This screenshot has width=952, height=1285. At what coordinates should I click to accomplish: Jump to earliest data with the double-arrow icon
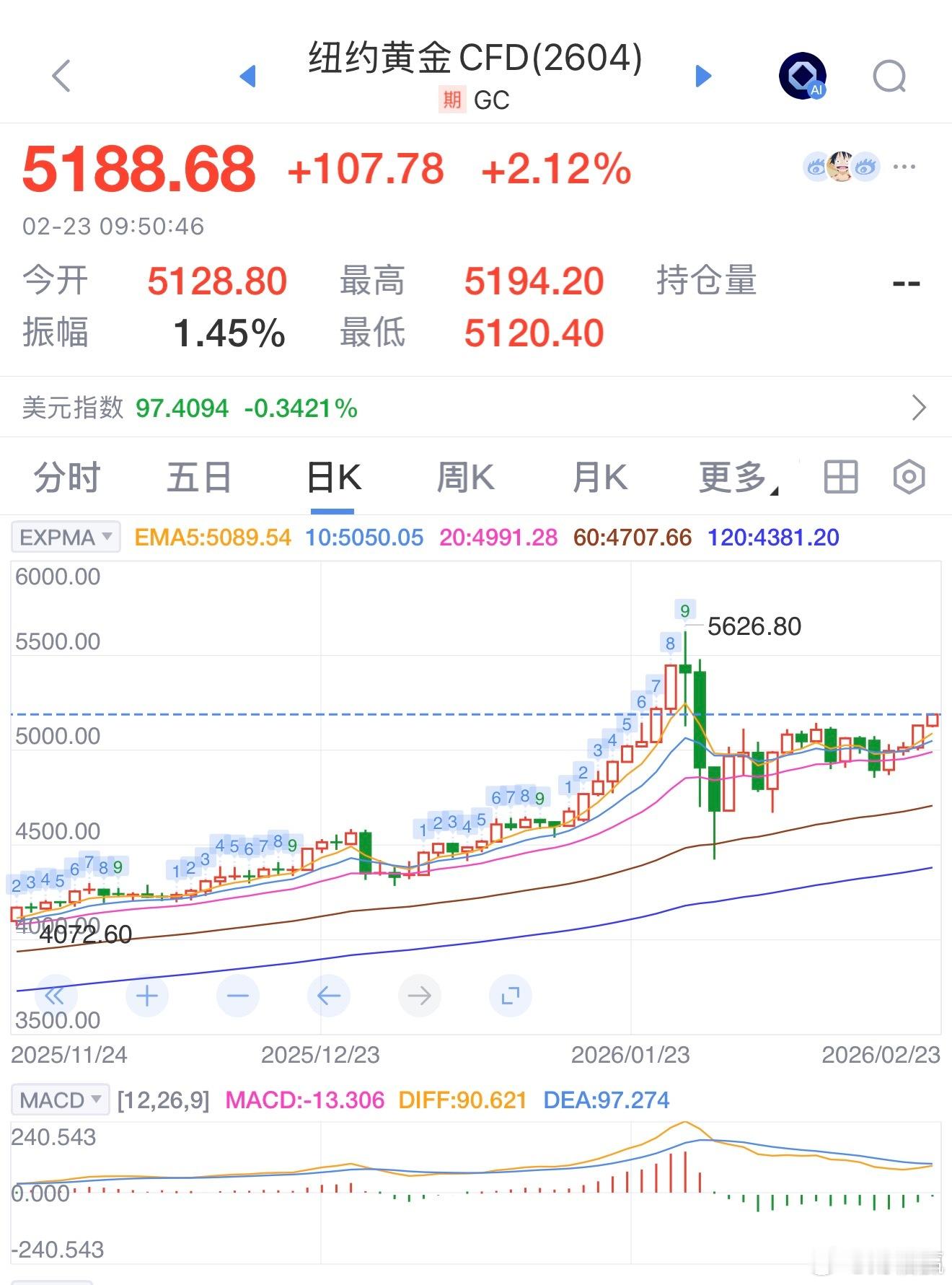point(56,995)
